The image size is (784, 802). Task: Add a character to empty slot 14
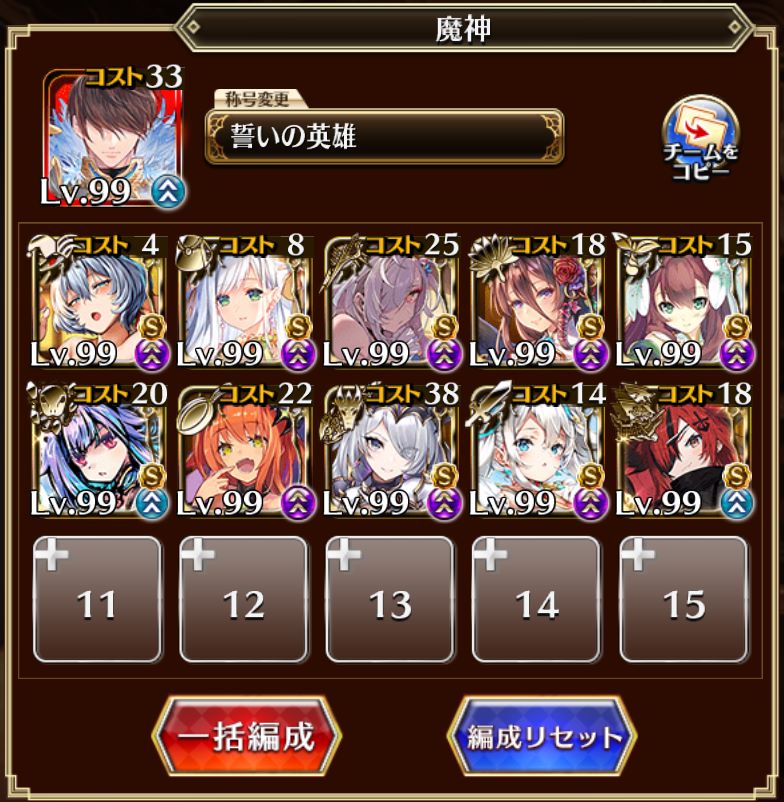pyautogui.click(x=537, y=599)
